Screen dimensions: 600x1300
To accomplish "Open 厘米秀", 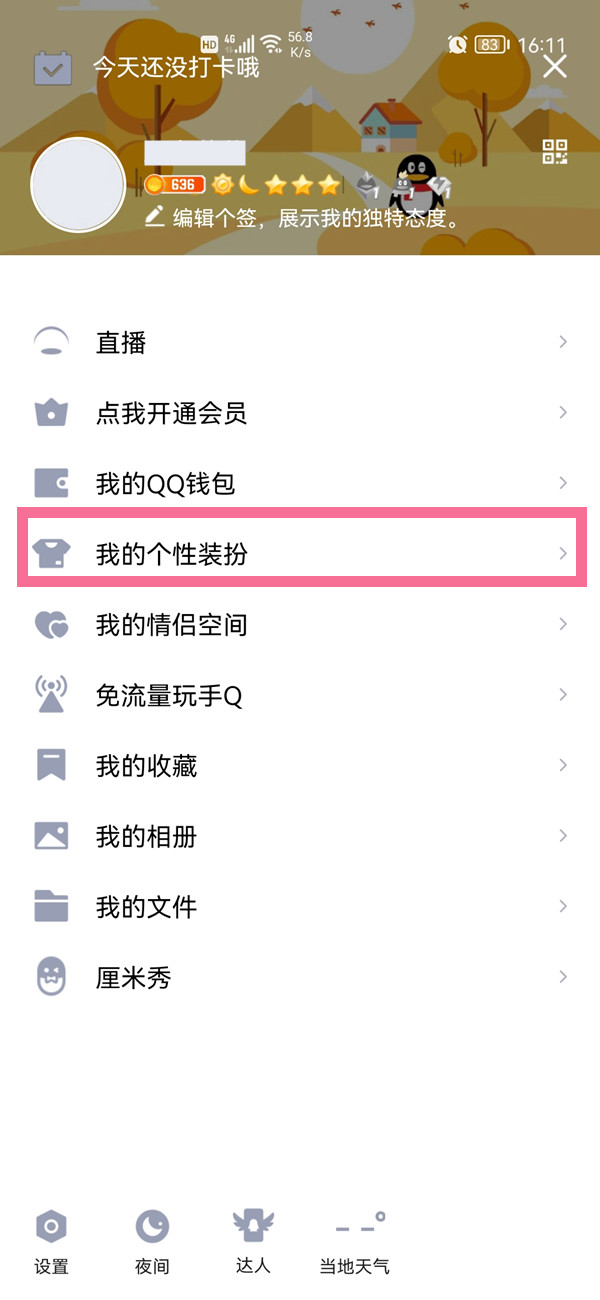I will coord(300,977).
